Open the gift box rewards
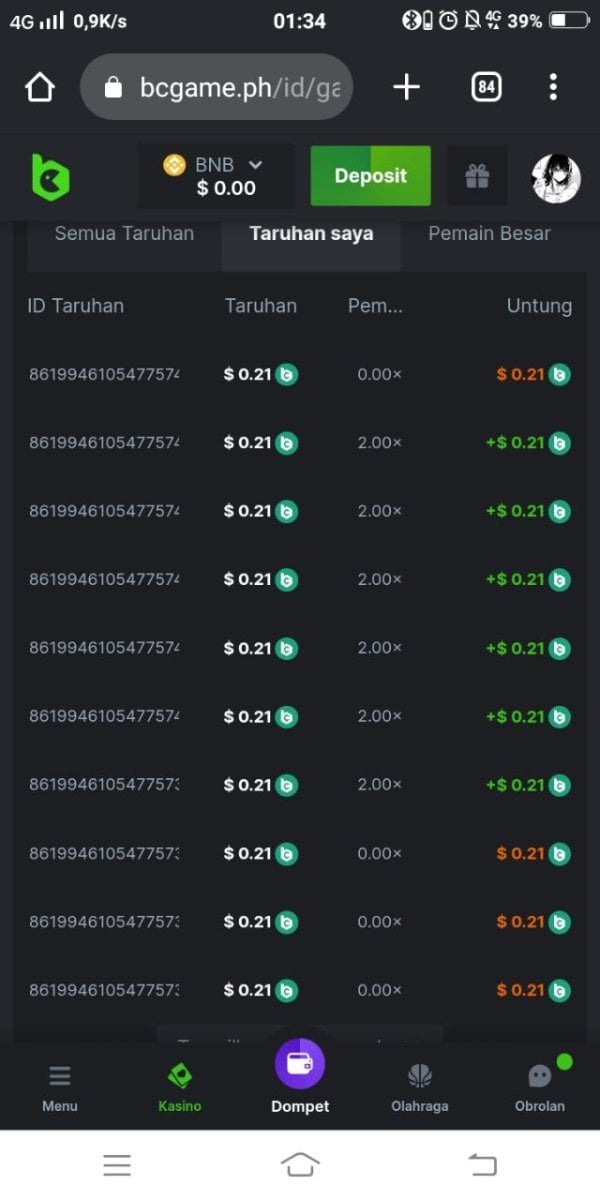This screenshot has height=1200, width=600. tap(477, 177)
